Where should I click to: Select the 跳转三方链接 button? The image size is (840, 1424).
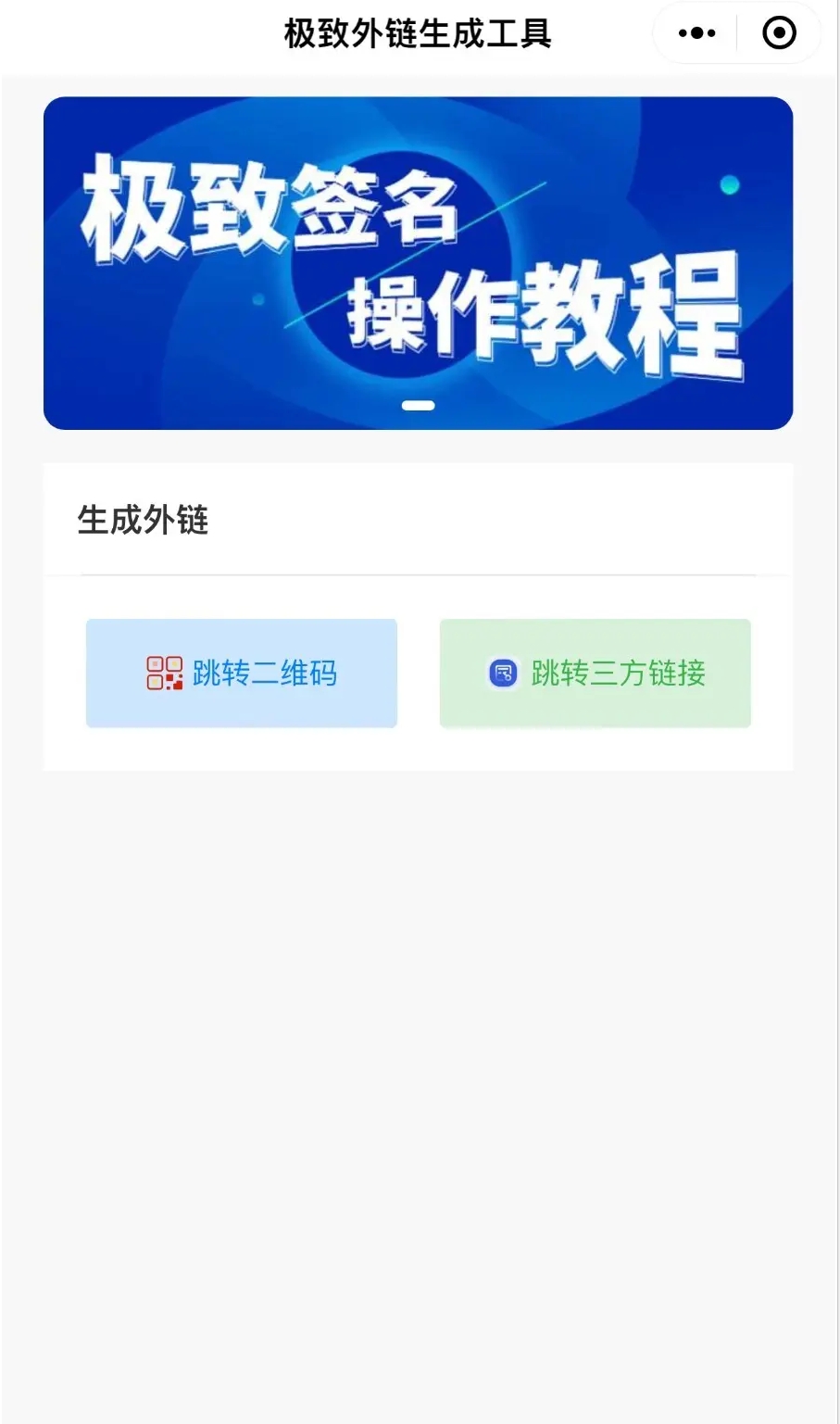click(x=596, y=673)
